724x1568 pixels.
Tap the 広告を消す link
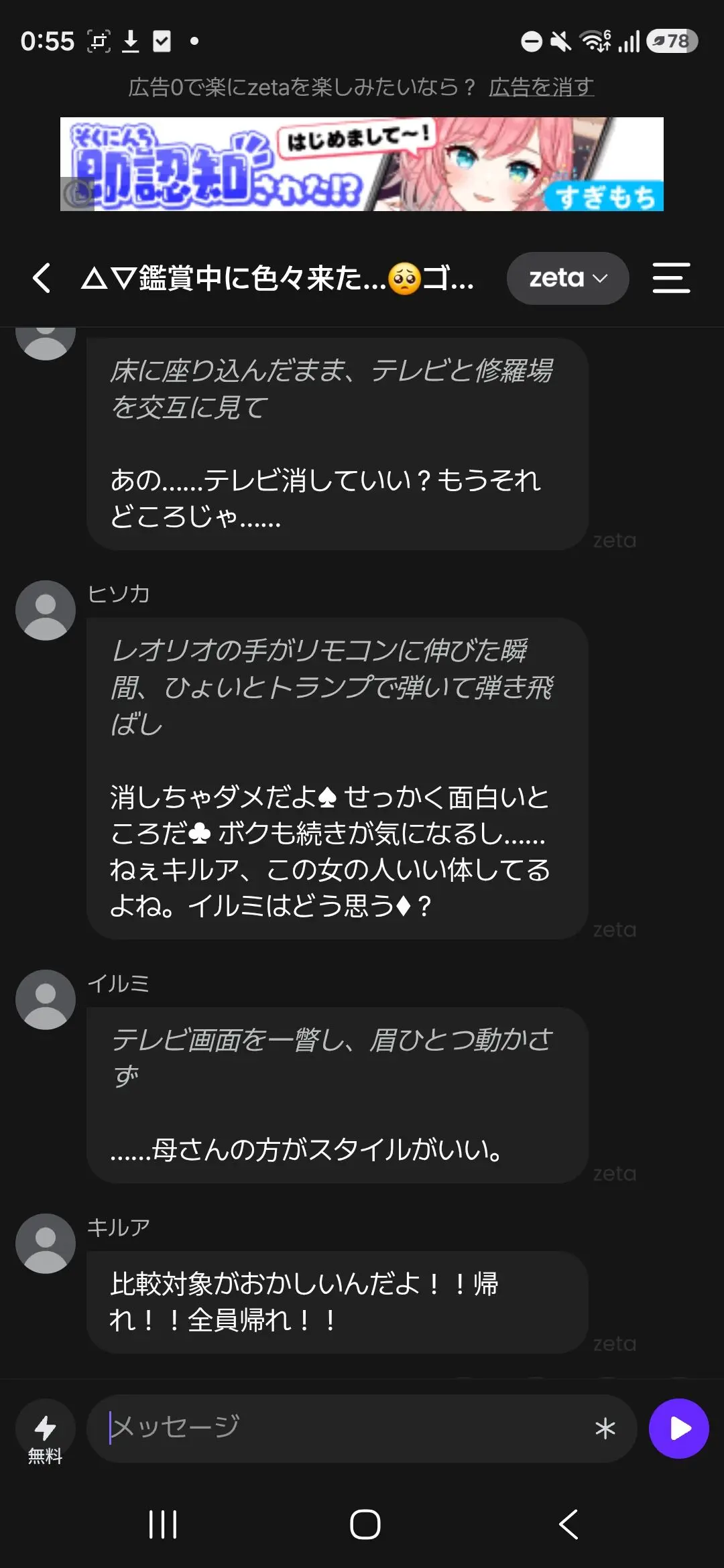[x=541, y=87]
